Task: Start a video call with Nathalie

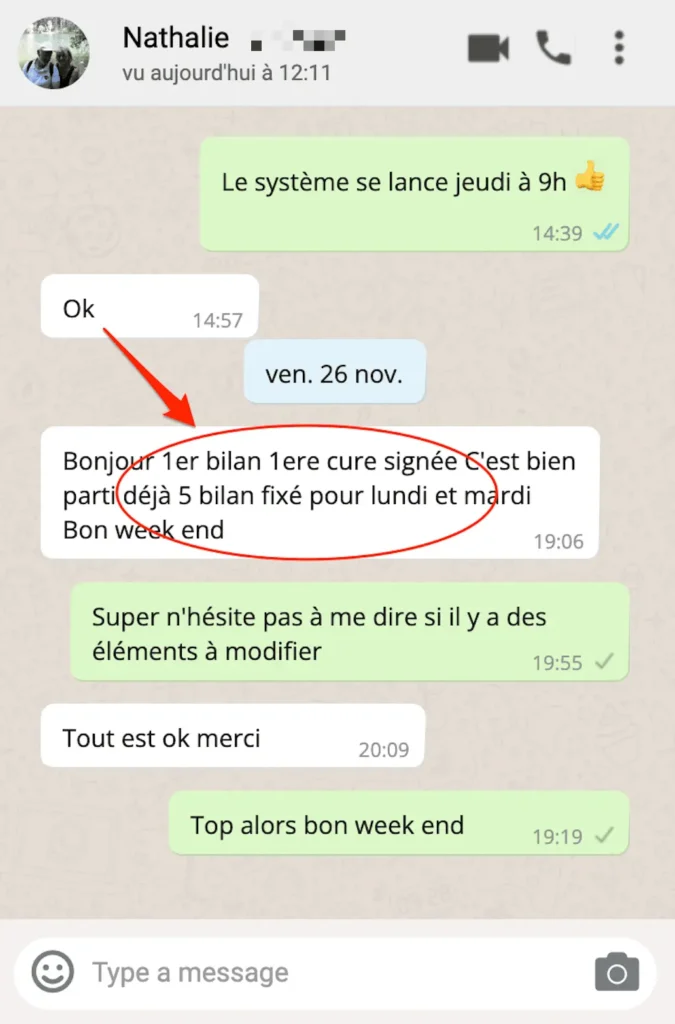Action: point(488,48)
